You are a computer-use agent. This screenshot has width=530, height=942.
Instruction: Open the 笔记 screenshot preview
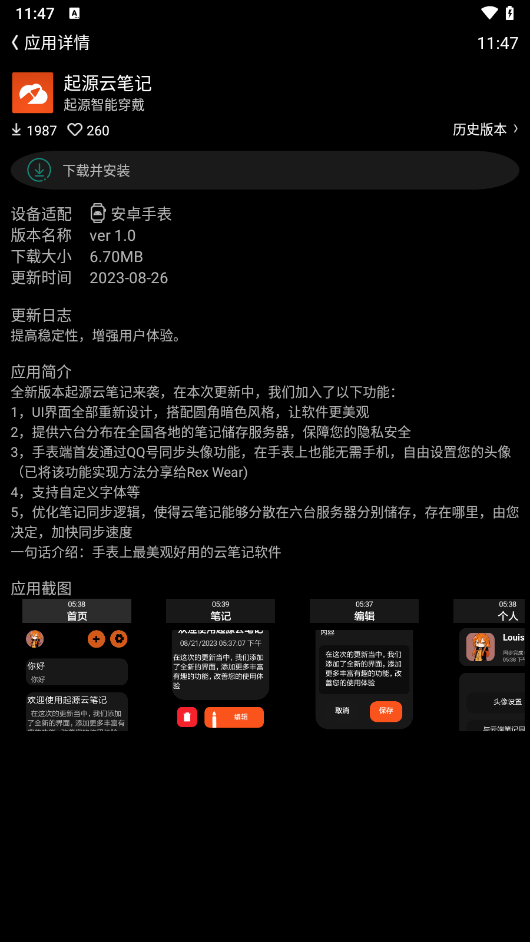tap(221, 664)
